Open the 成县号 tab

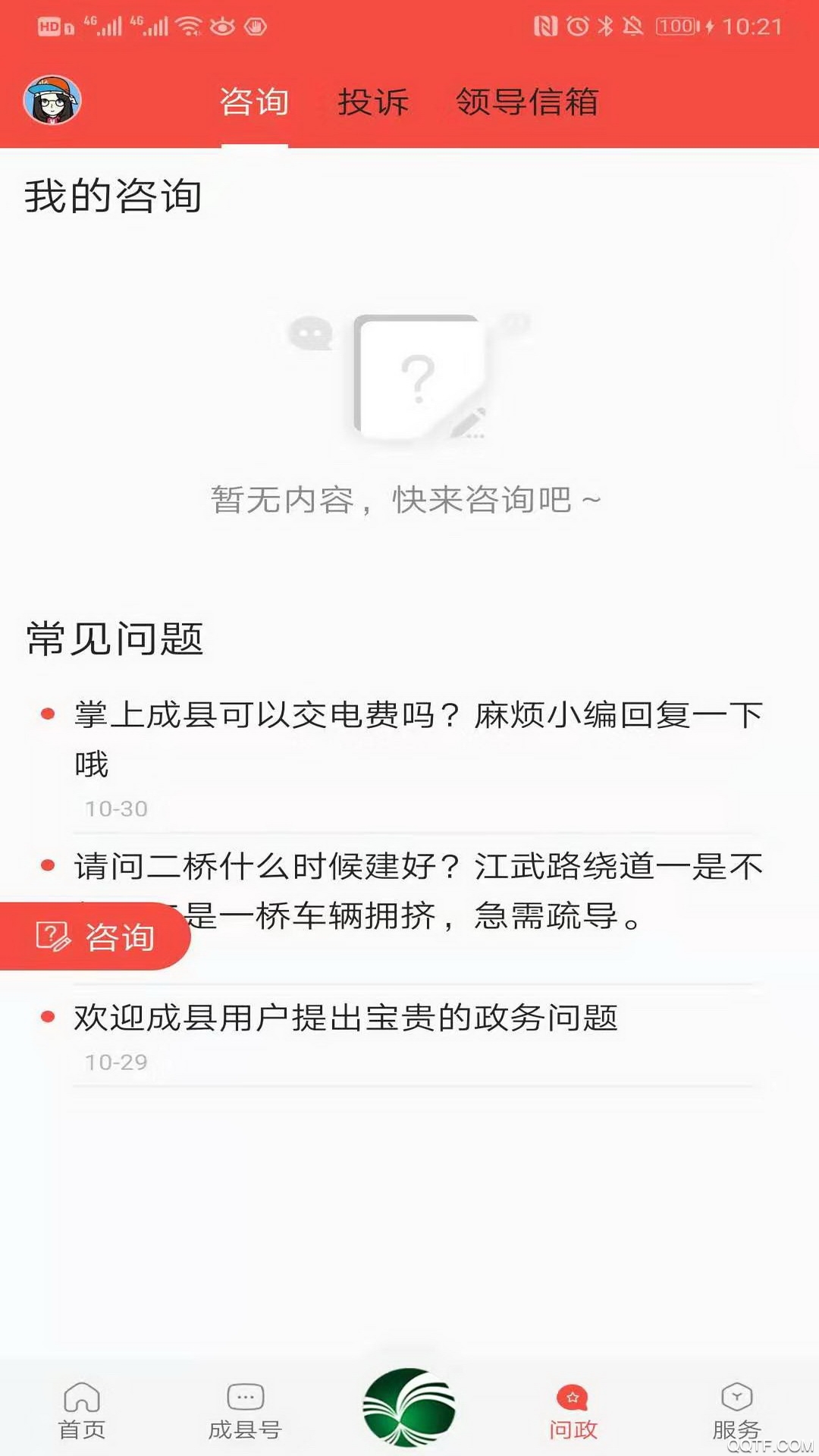click(x=245, y=1410)
